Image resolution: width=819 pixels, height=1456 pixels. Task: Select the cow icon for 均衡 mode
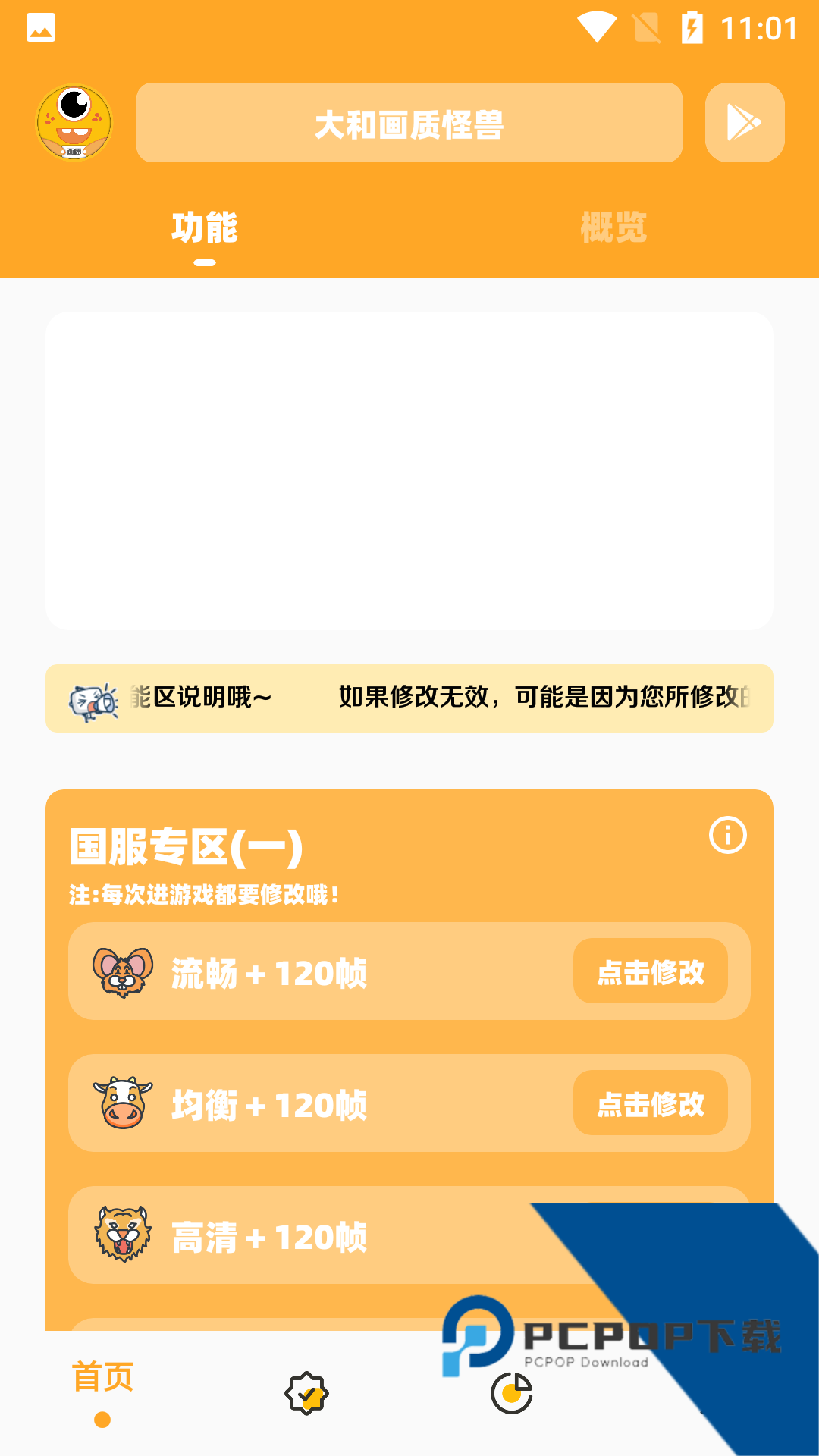click(x=123, y=1103)
